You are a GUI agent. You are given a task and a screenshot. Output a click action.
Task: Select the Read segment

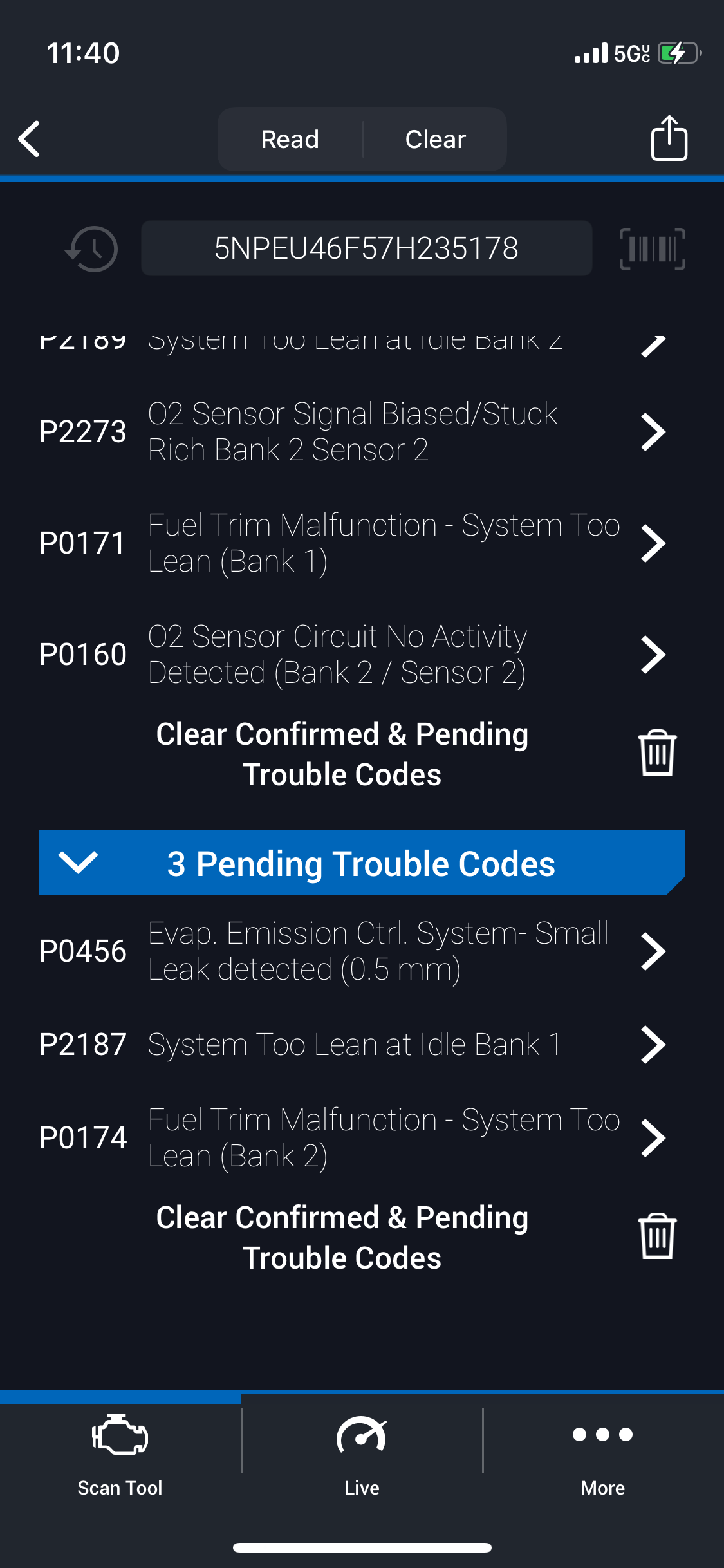point(290,139)
